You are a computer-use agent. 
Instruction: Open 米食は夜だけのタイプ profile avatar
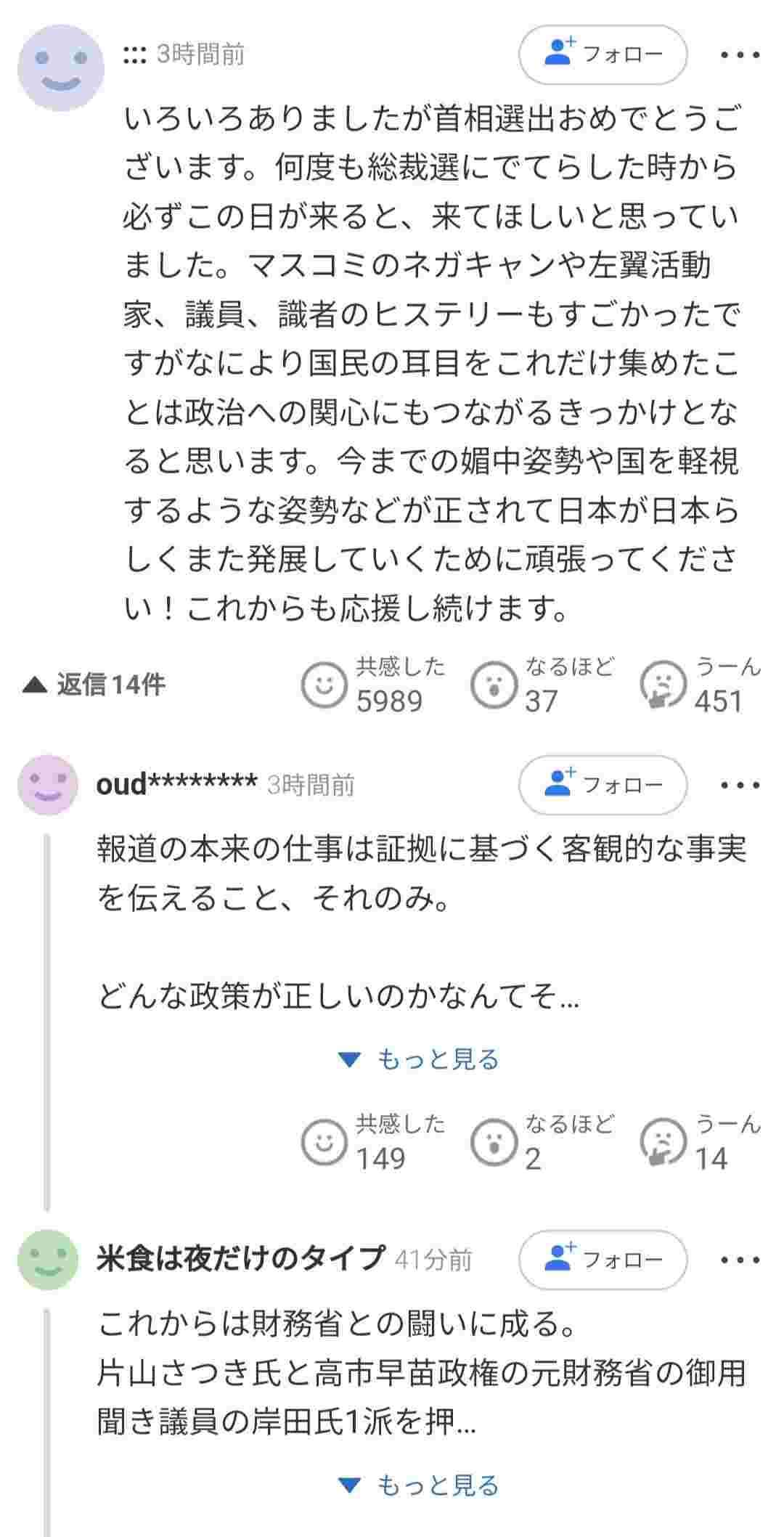click(48, 1260)
